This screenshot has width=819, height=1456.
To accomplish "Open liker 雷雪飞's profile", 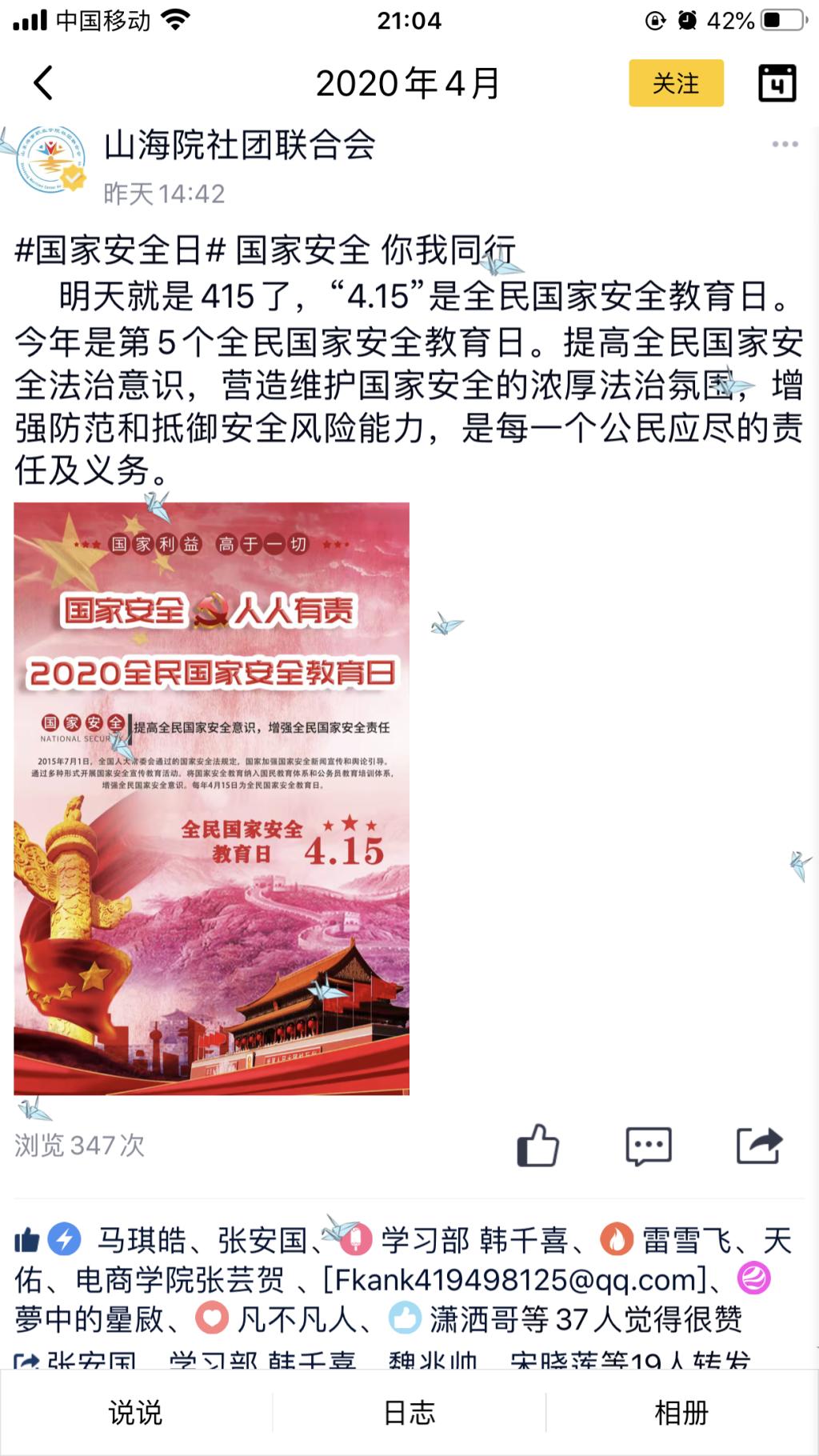I will 686,1241.
